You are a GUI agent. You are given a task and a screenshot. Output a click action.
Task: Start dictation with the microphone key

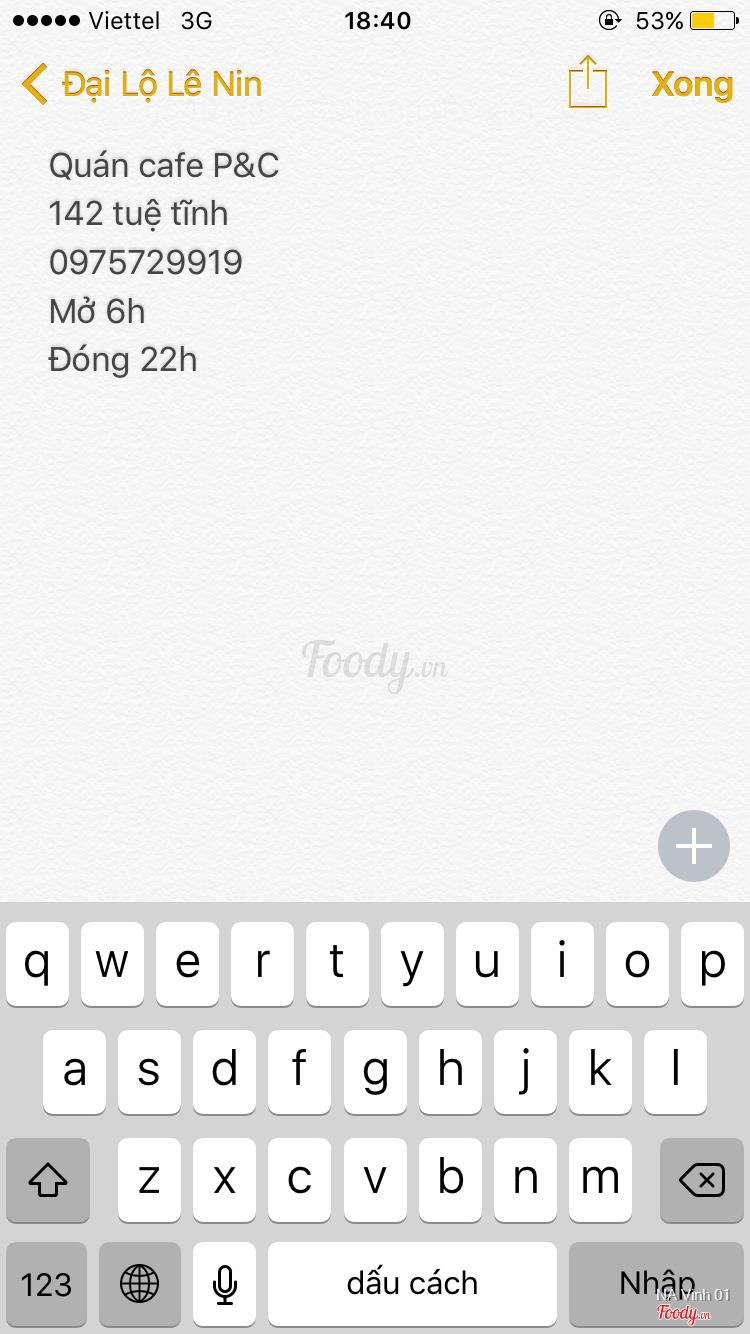coord(225,1284)
